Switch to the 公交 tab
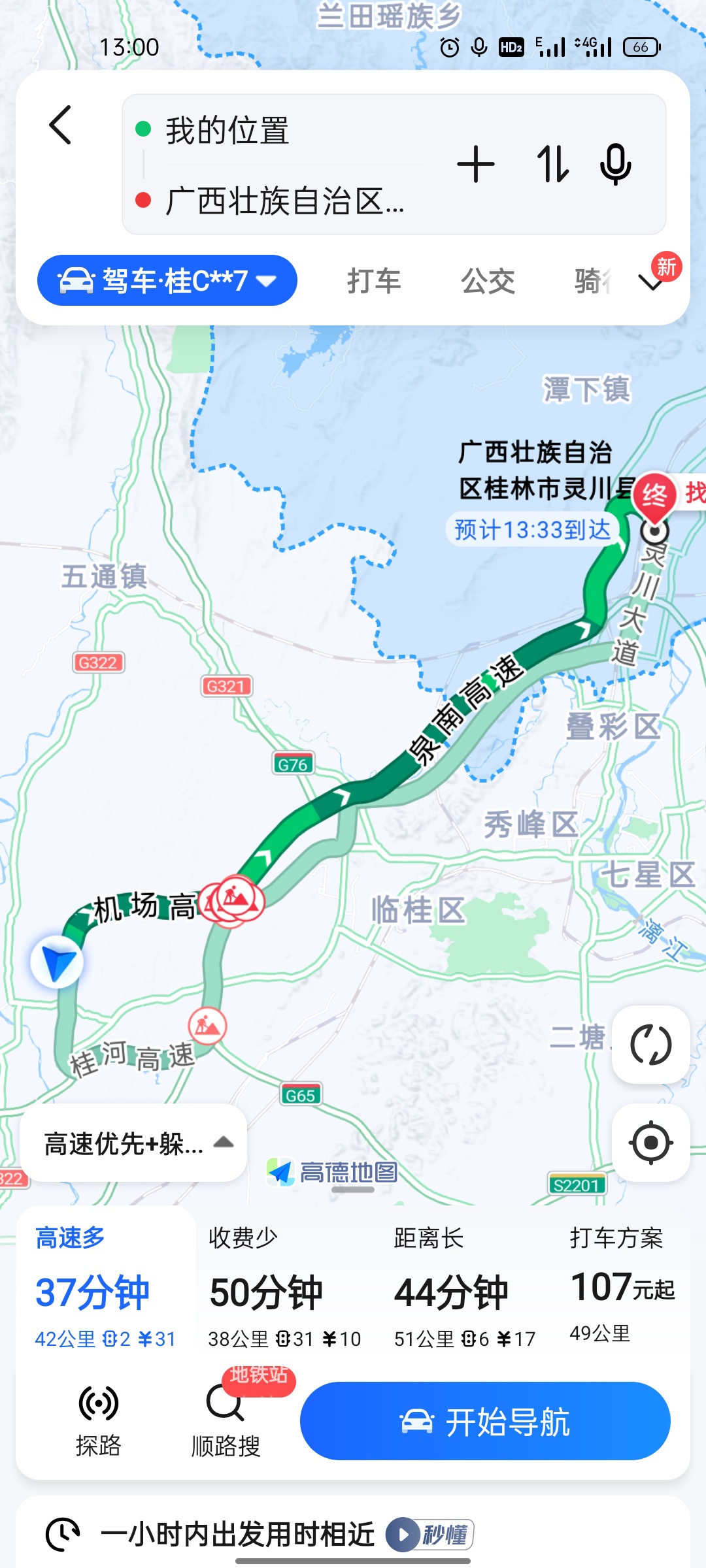 point(488,282)
